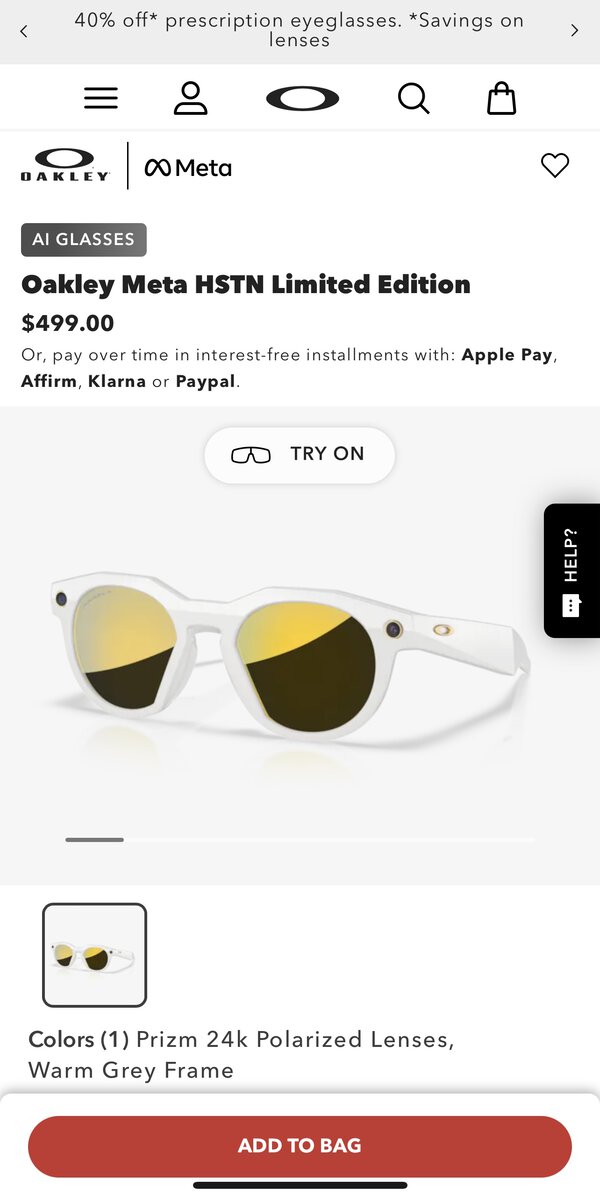Viewport: 600px width, 1200px height.
Task: Show next promo banner message
Action: (575, 31)
